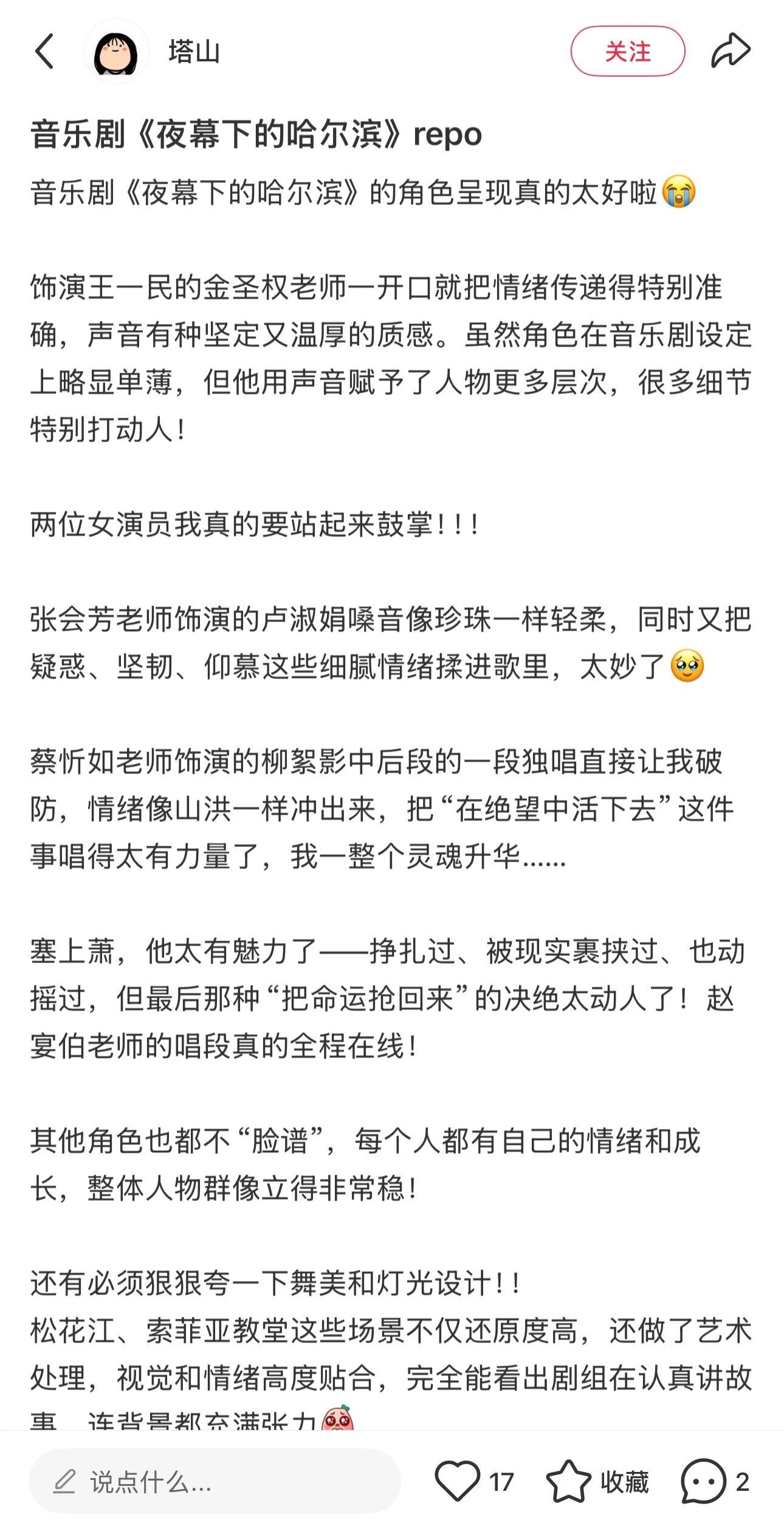
Task: Open 塔山's profile avatar
Action: 117,52
